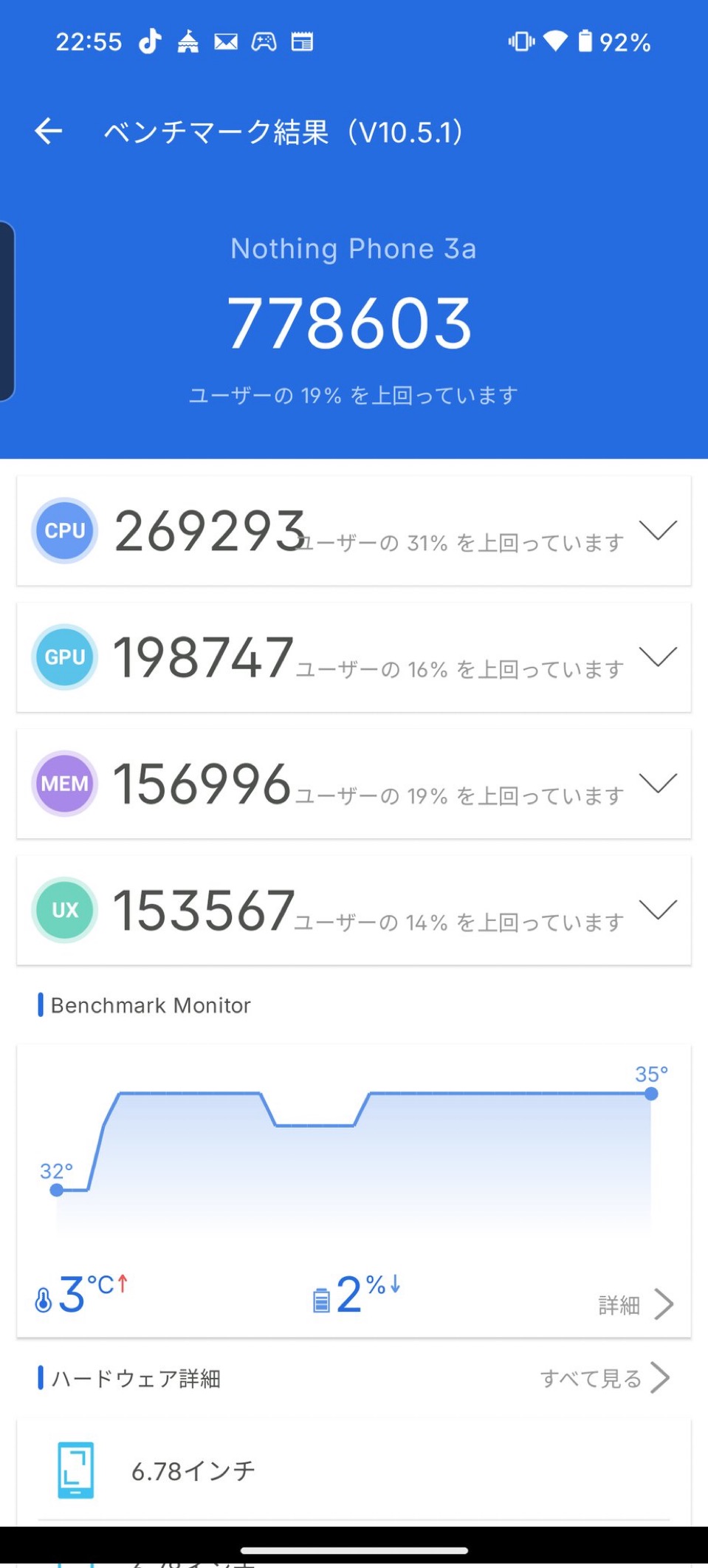Go back from benchmark results
The image size is (708, 1568).
coord(49,131)
